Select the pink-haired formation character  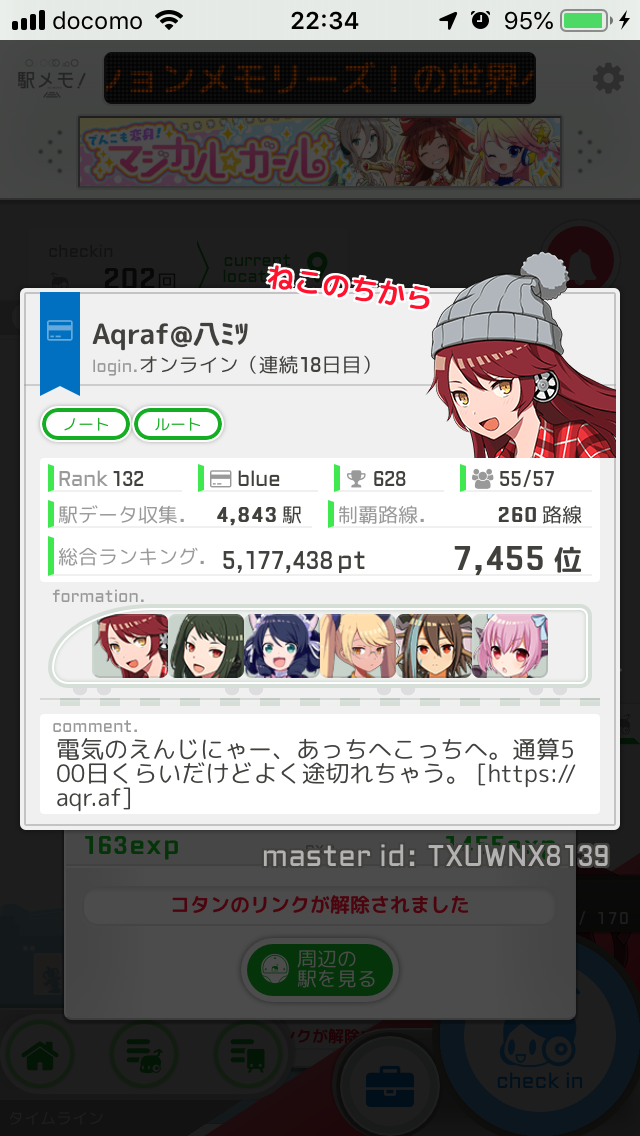(x=510, y=646)
